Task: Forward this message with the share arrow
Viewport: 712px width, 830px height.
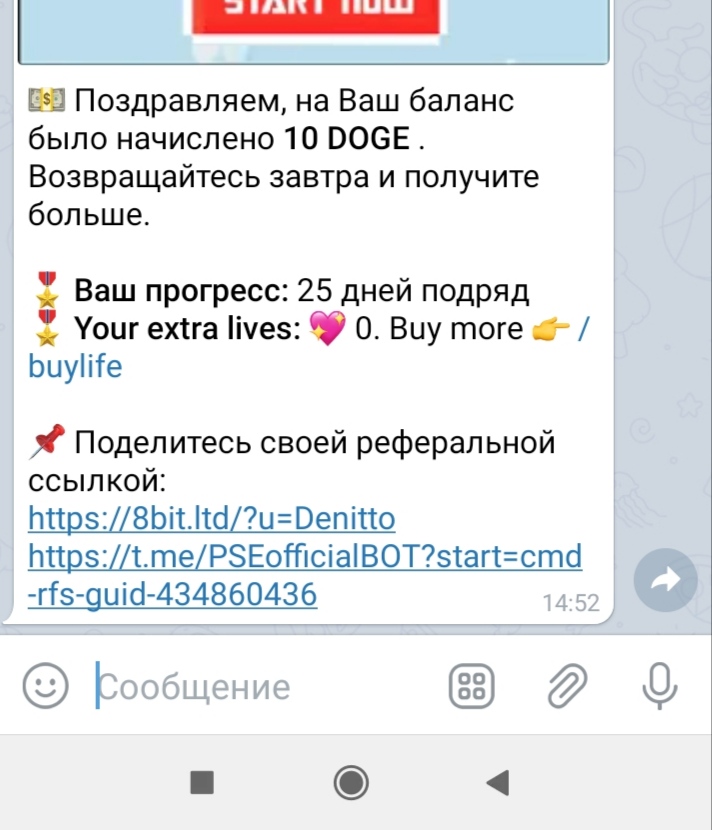Action: click(666, 580)
